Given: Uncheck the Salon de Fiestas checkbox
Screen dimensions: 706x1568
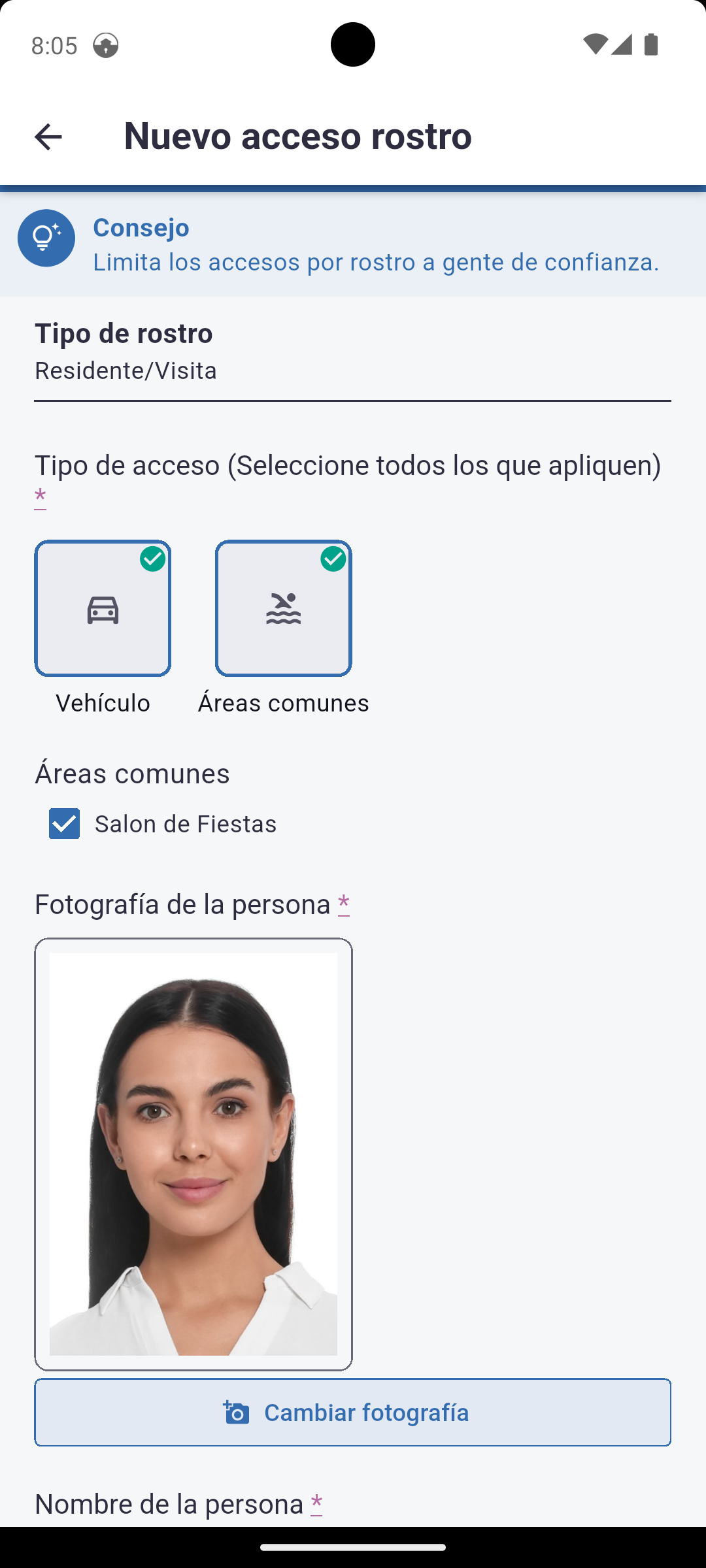Looking at the screenshot, I should pyautogui.click(x=63, y=824).
